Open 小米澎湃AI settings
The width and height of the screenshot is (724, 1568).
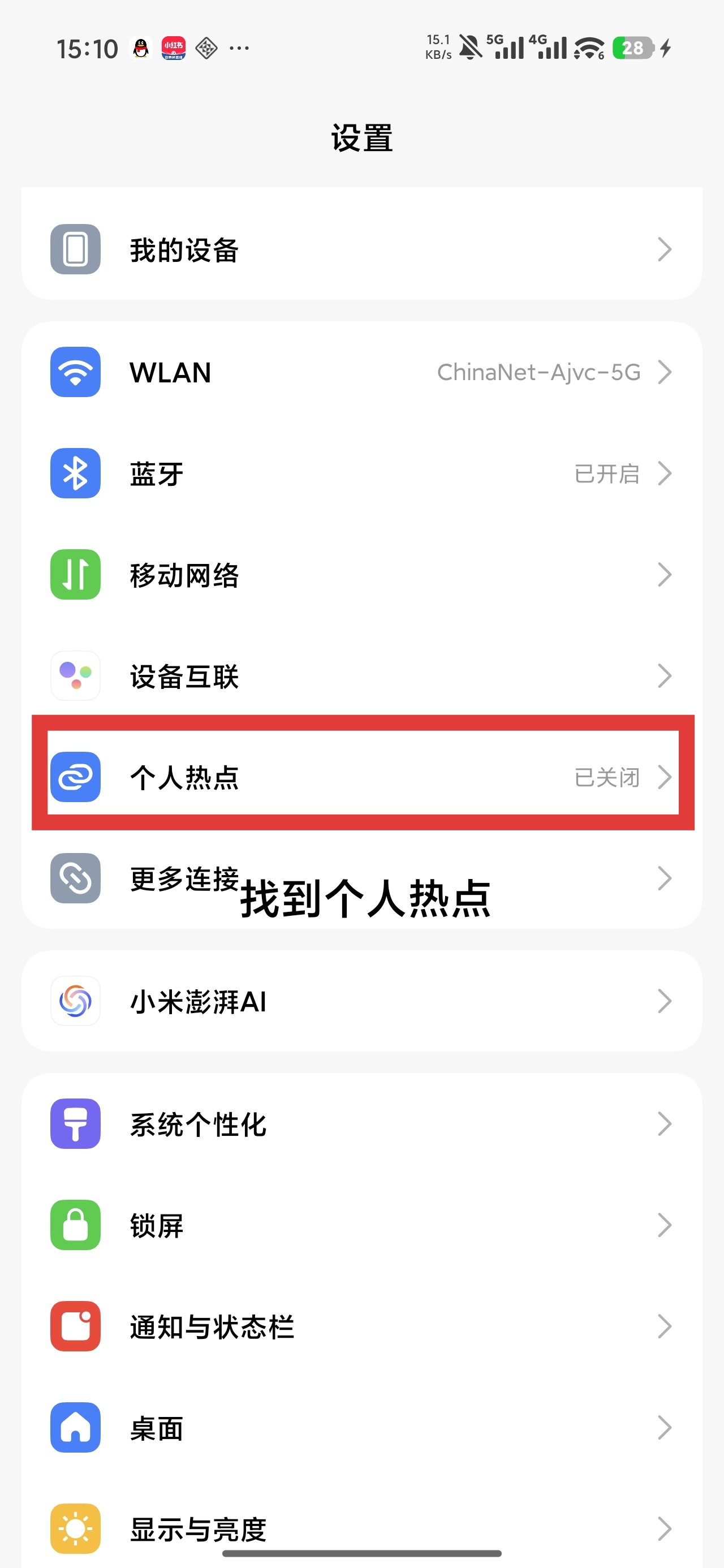click(x=361, y=1001)
